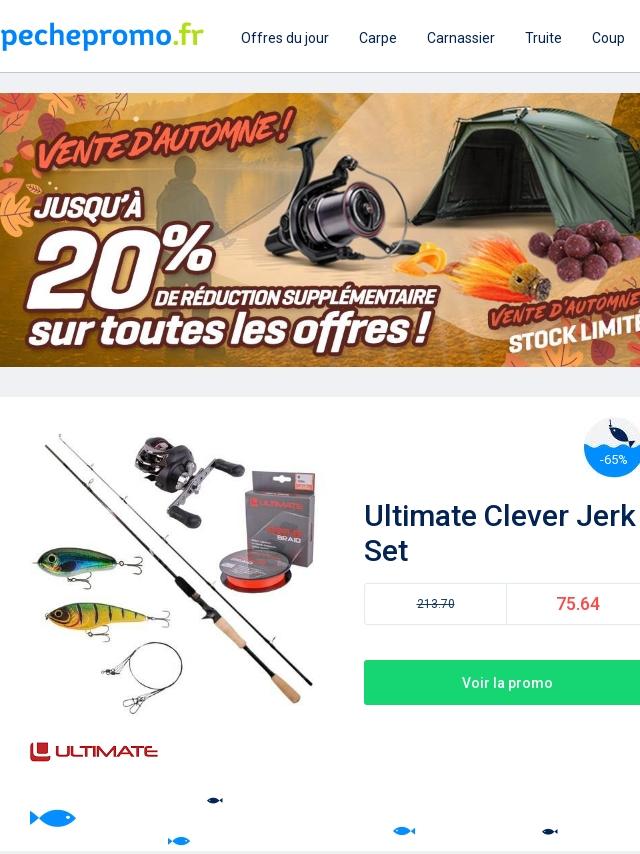This screenshot has height=854, width=640.
Task: Tap the Voir la promo button
Action: 505,683
